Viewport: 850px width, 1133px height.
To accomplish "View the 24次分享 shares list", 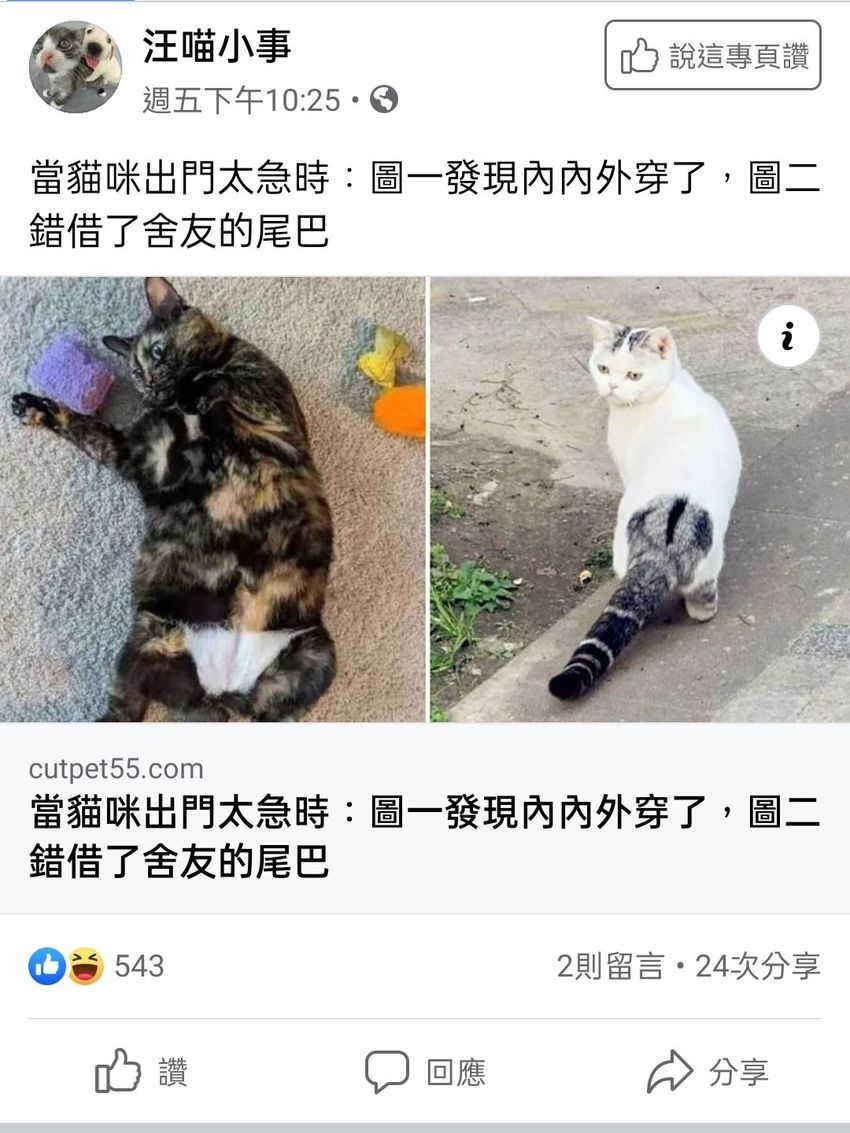I will click(757, 966).
